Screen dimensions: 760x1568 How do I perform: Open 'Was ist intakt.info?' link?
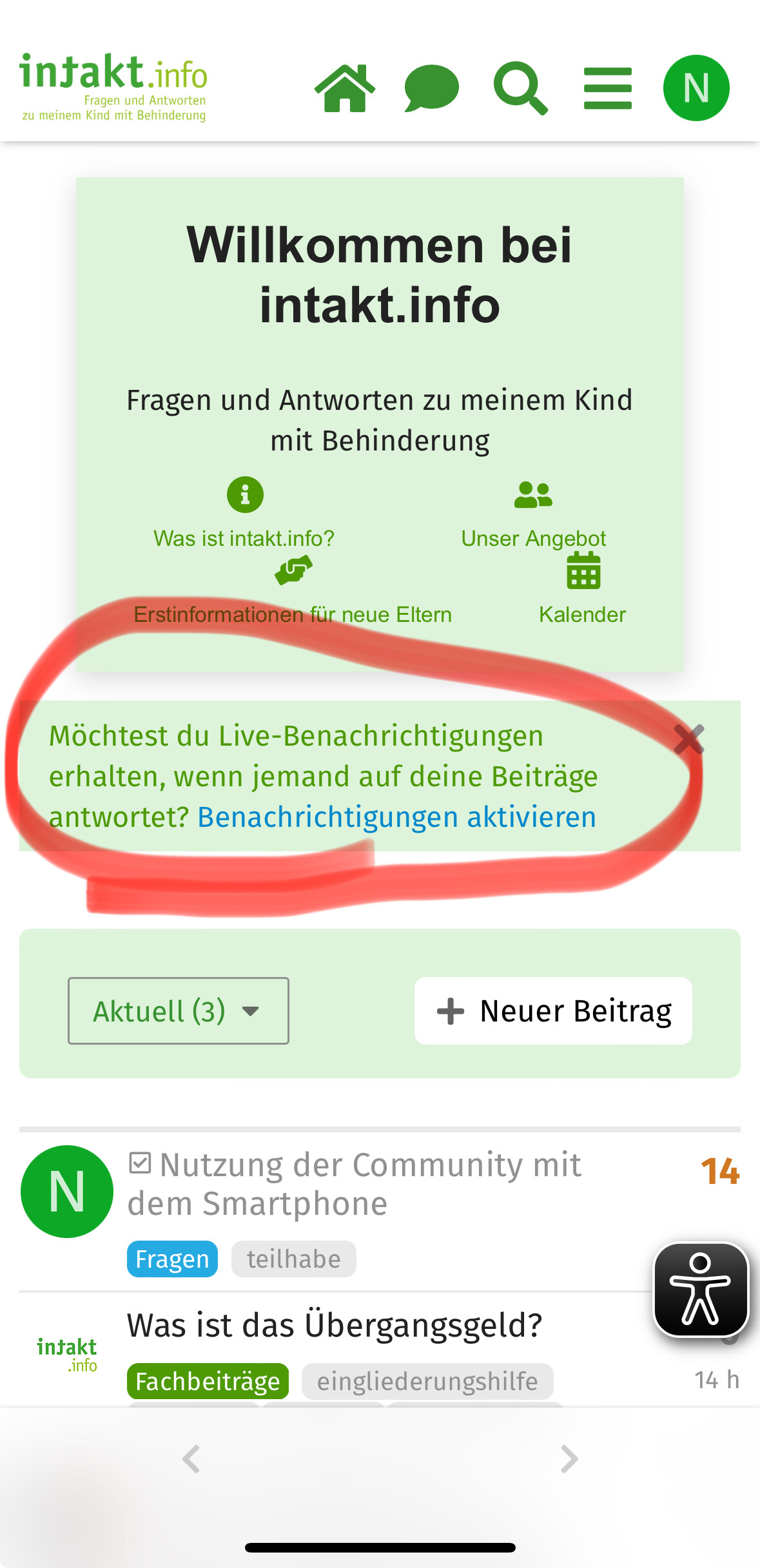coord(244,537)
